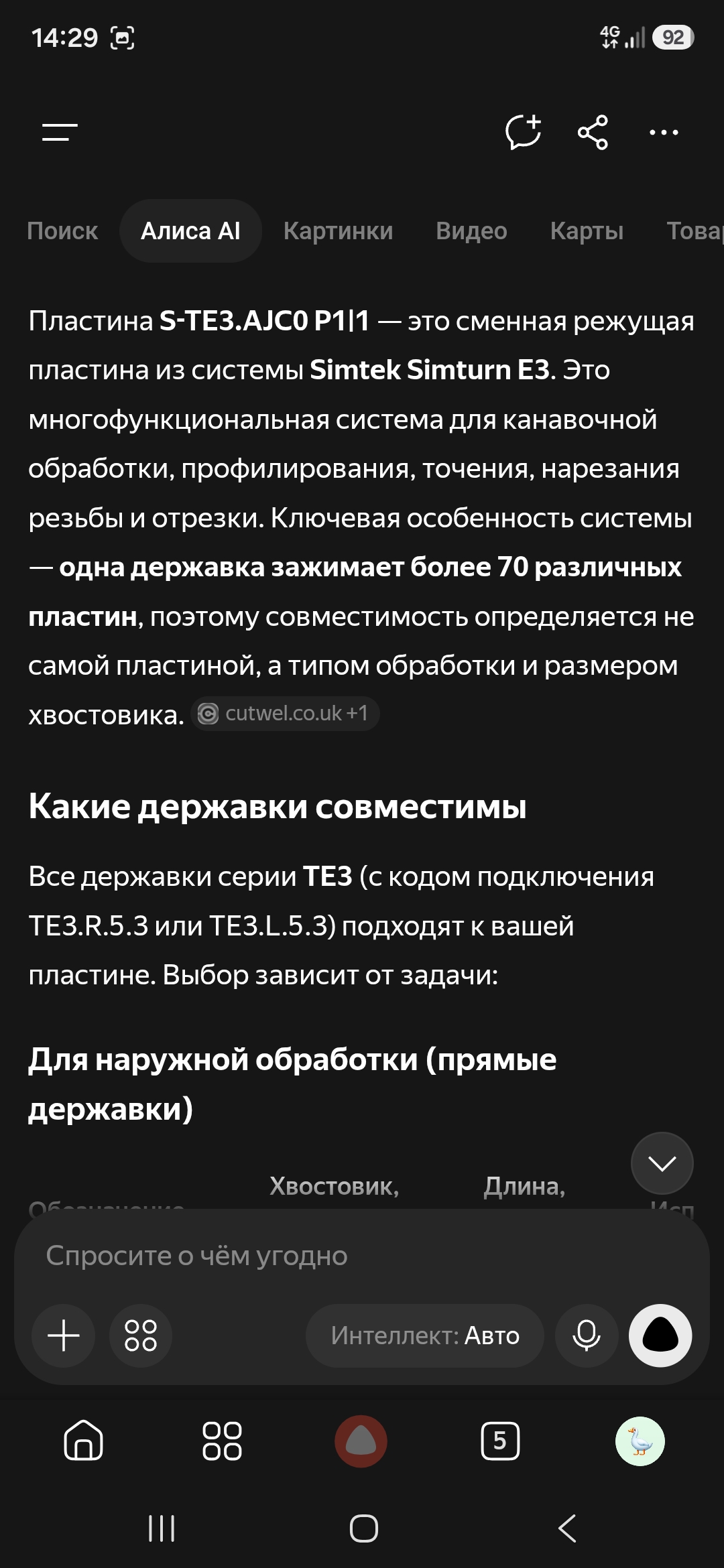This screenshot has height=1568, width=724.
Task: Open the tab switcher showing 5 tabs
Action: [x=500, y=1440]
